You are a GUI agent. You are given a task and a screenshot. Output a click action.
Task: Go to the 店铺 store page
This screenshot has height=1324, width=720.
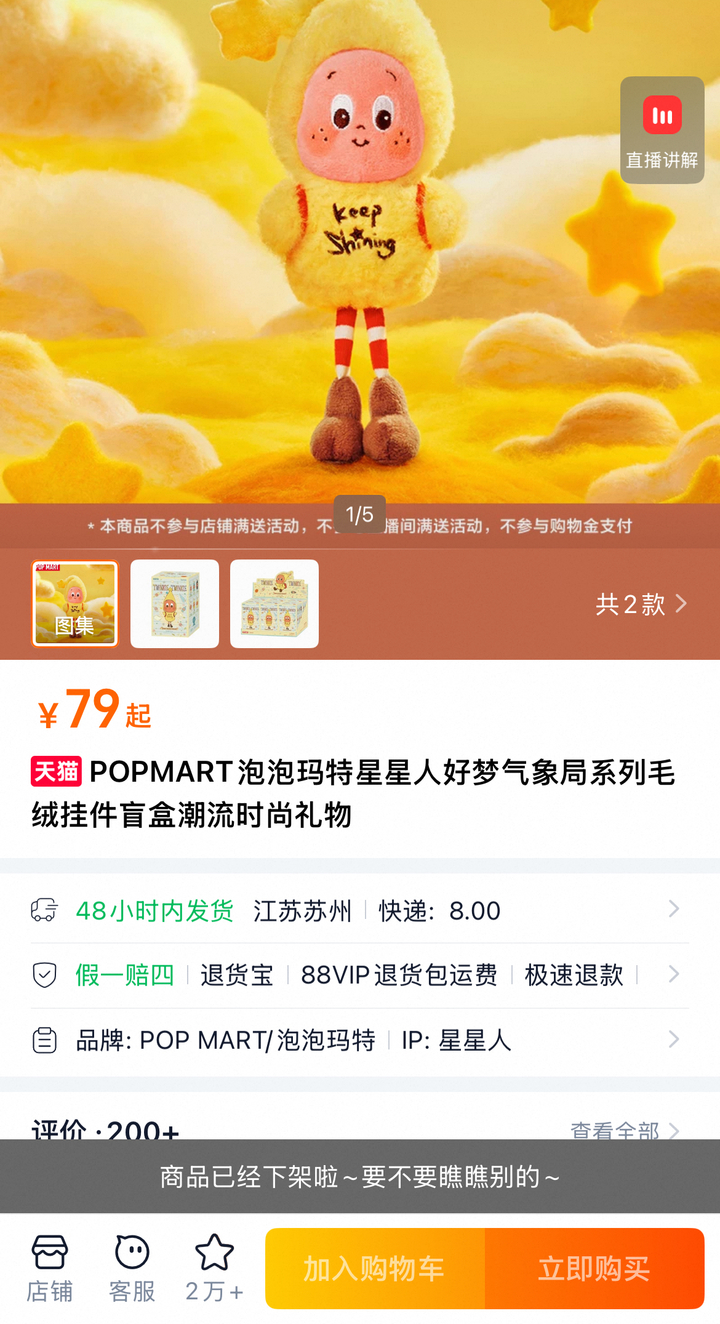[x=50, y=1268]
